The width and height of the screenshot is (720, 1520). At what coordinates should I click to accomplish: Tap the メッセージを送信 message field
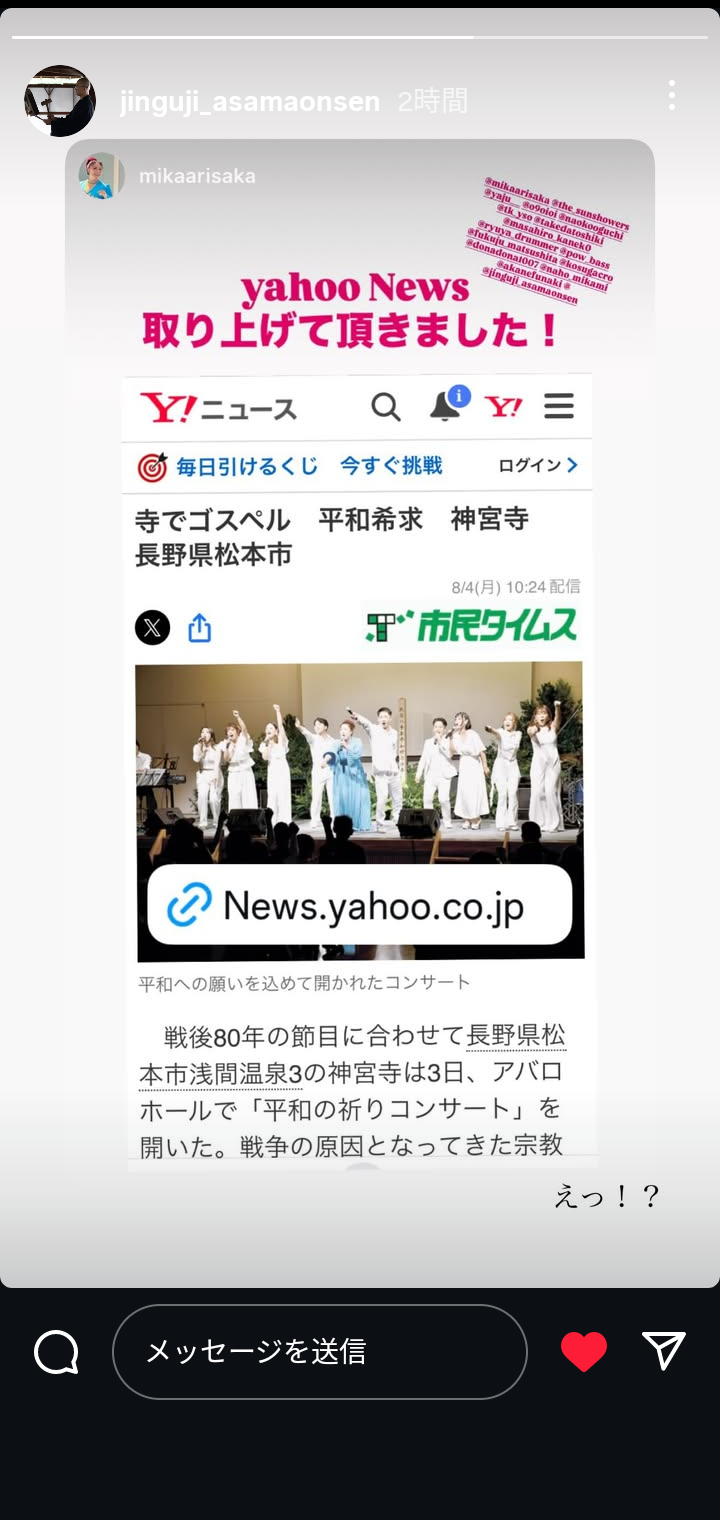pyautogui.click(x=319, y=1352)
